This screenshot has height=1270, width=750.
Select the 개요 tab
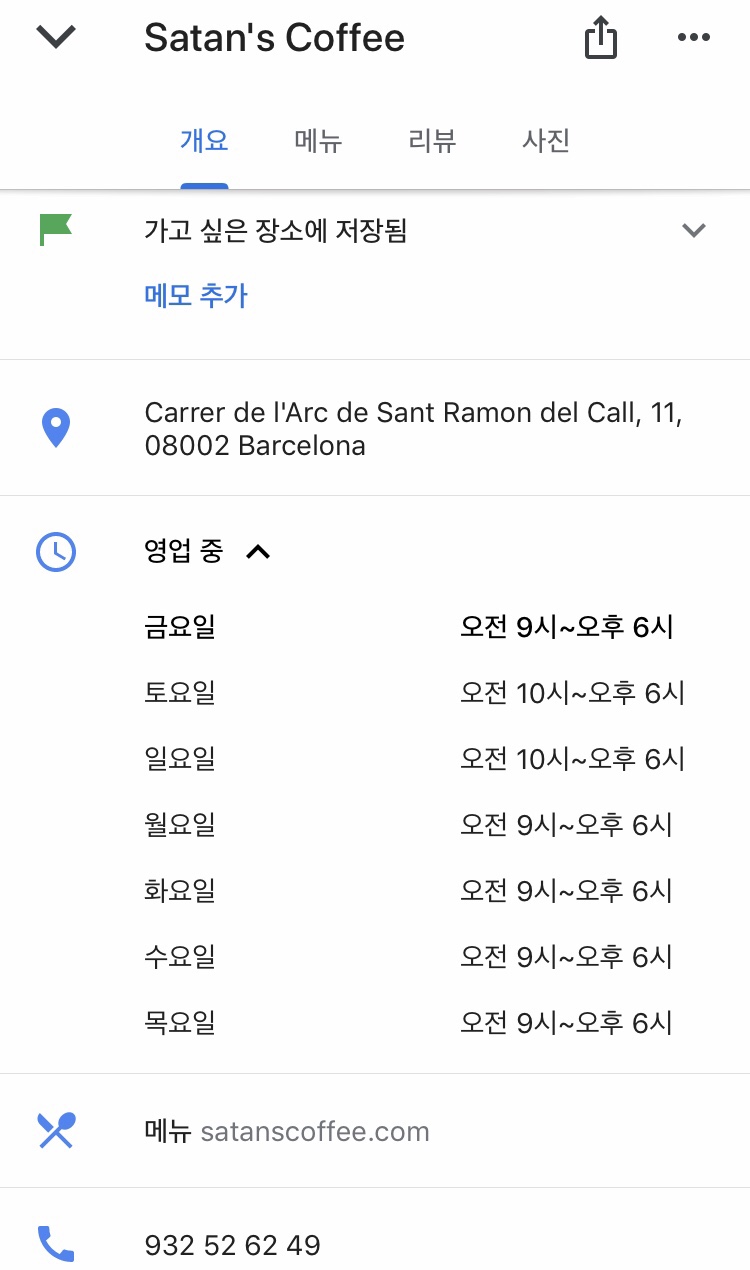click(x=204, y=140)
